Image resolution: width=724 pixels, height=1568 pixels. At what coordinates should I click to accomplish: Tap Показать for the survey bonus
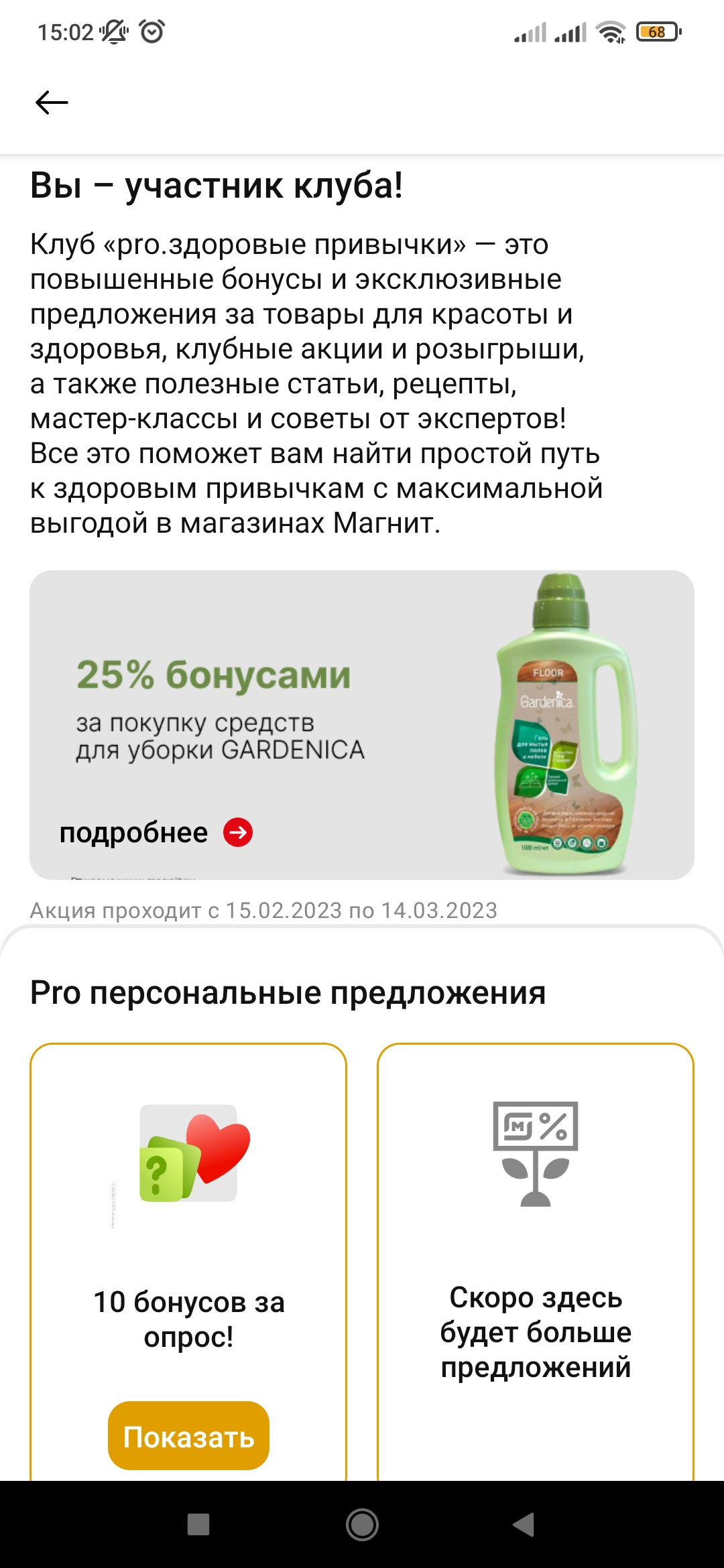click(188, 1436)
